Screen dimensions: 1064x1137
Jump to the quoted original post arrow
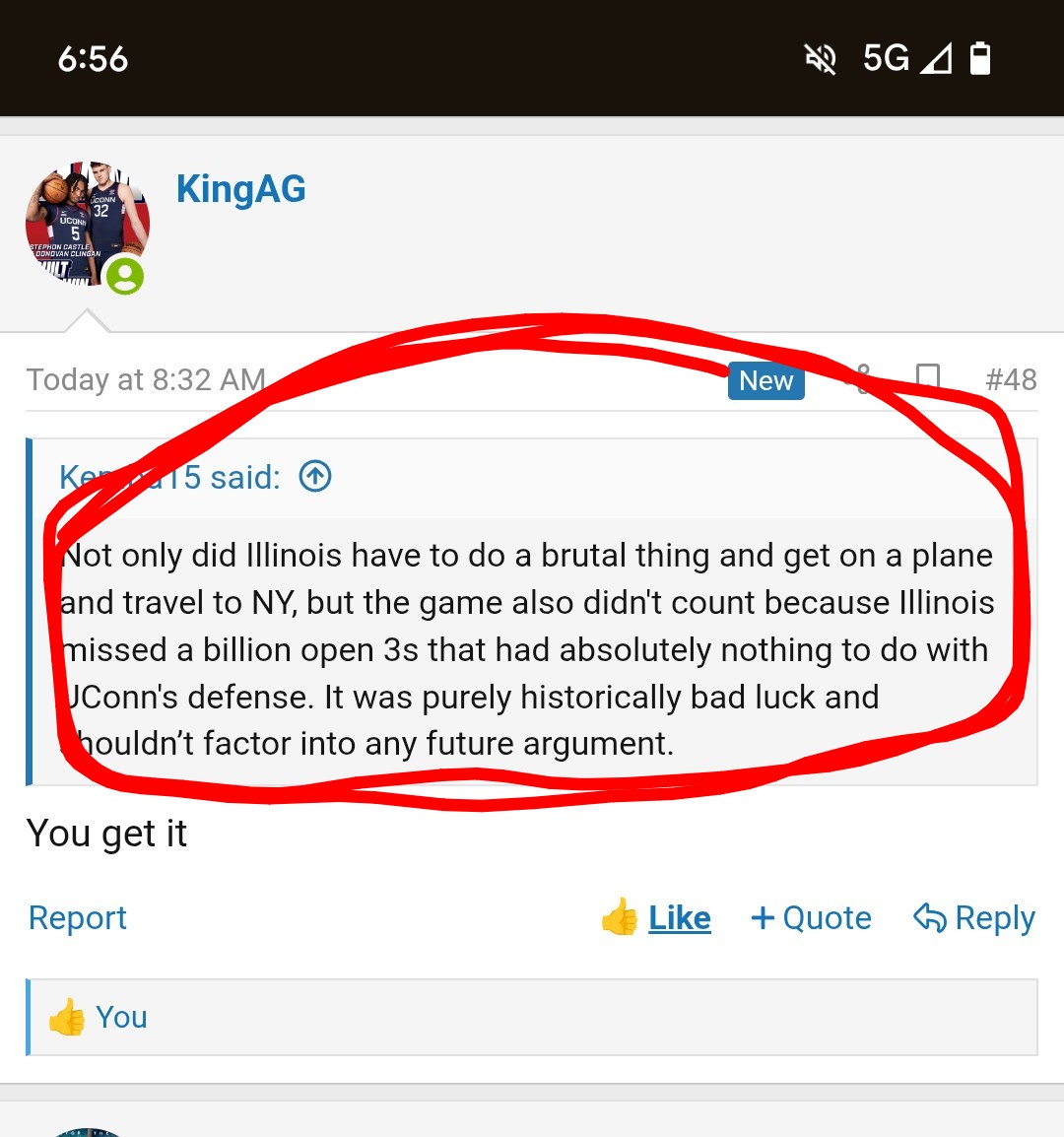pyautogui.click(x=315, y=477)
